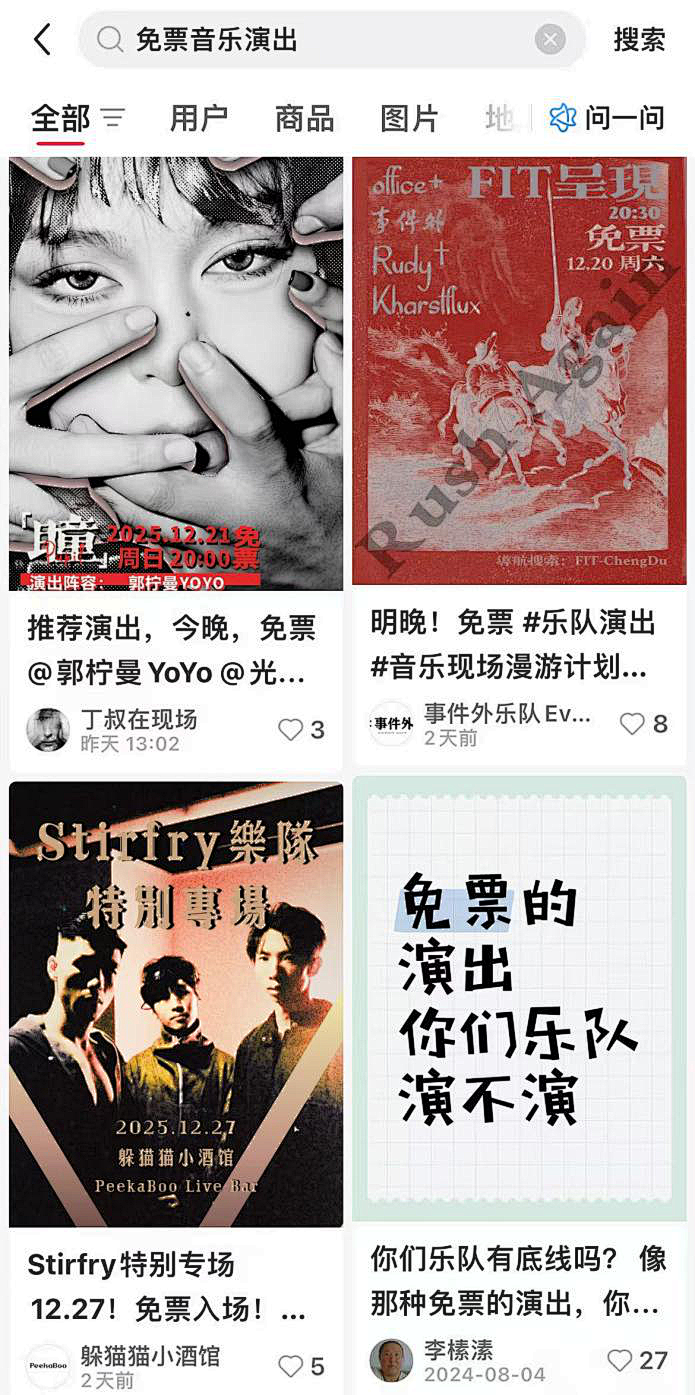
Task: Tap the 搜索 button
Action: (639, 40)
